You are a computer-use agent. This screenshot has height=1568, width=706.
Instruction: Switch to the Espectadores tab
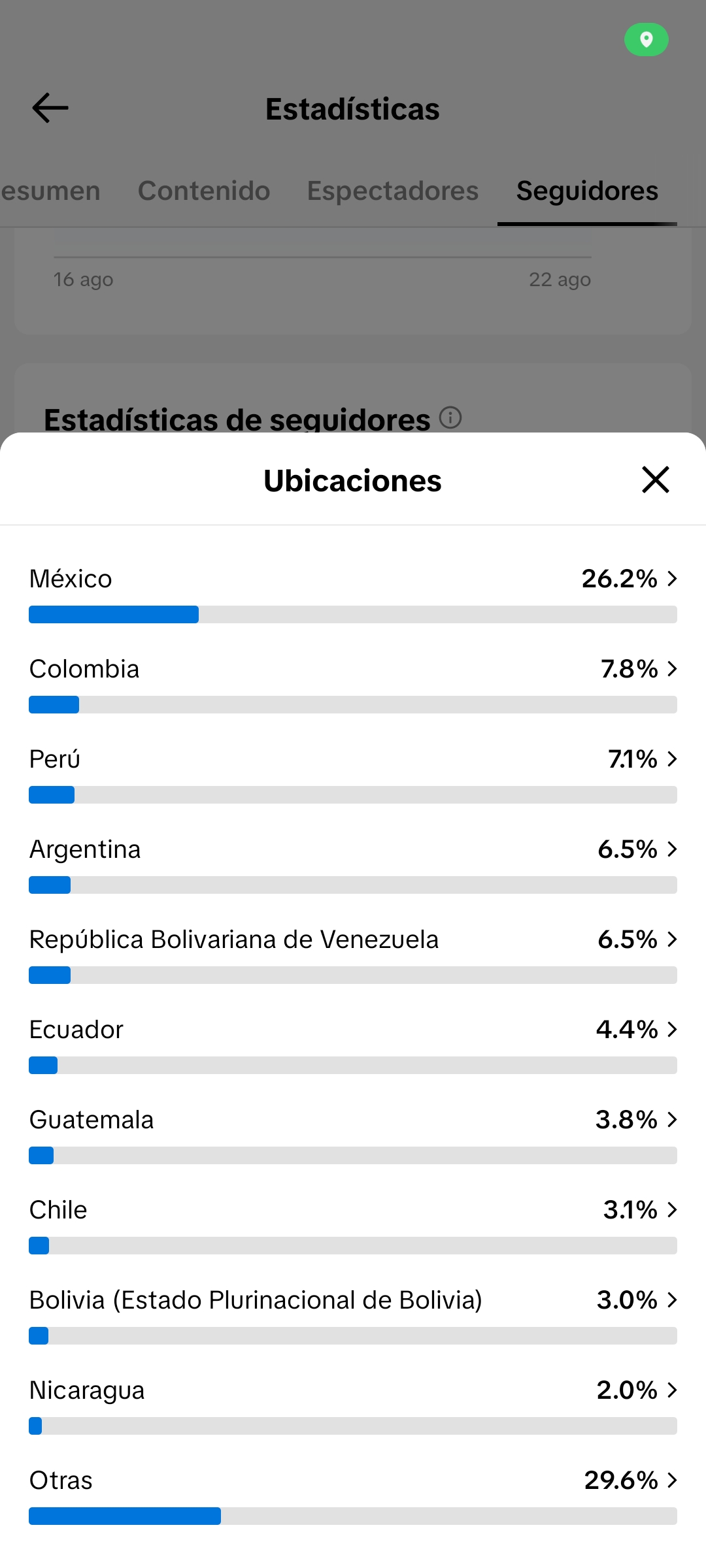click(393, 191)
